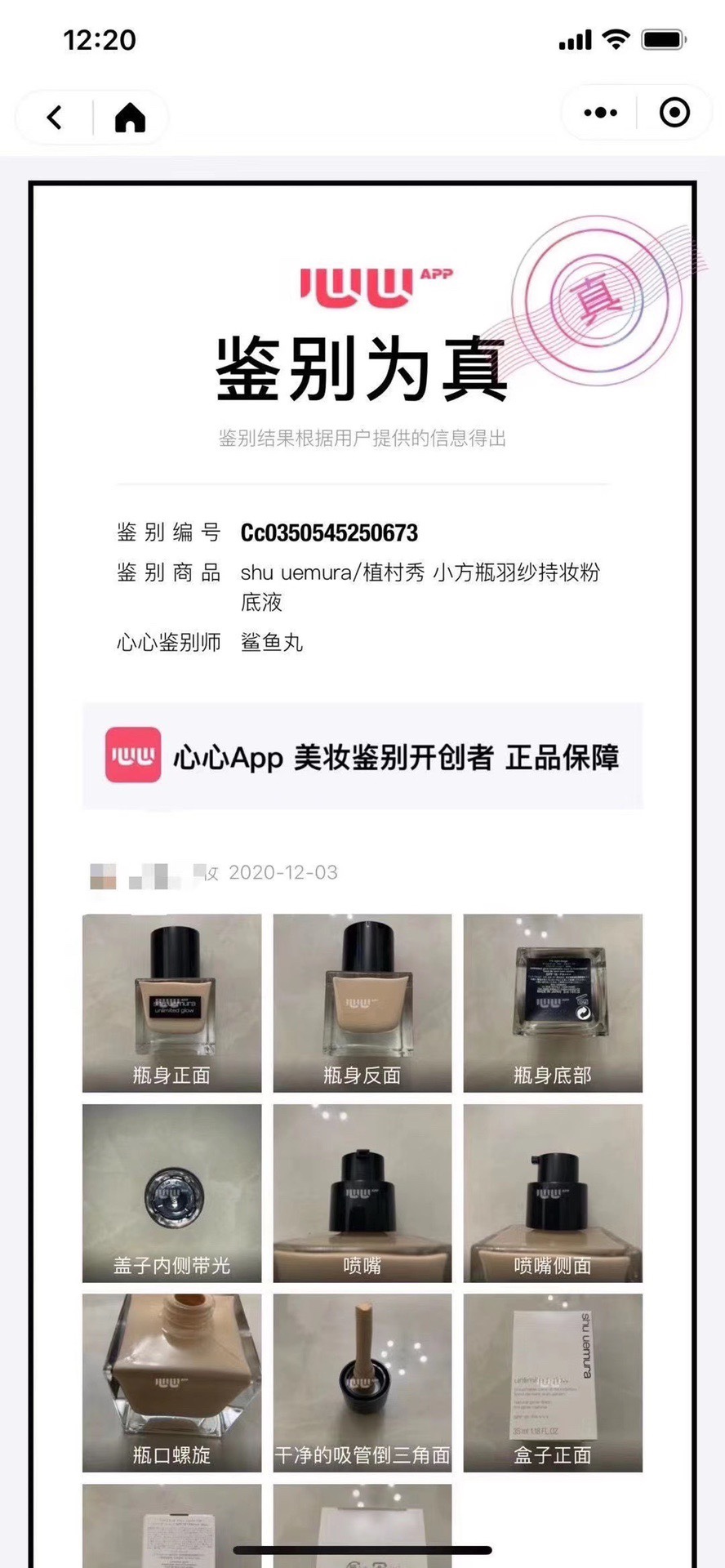Open the 瓶身反面 photo
725x1568 pixels.
point(362,1002)
